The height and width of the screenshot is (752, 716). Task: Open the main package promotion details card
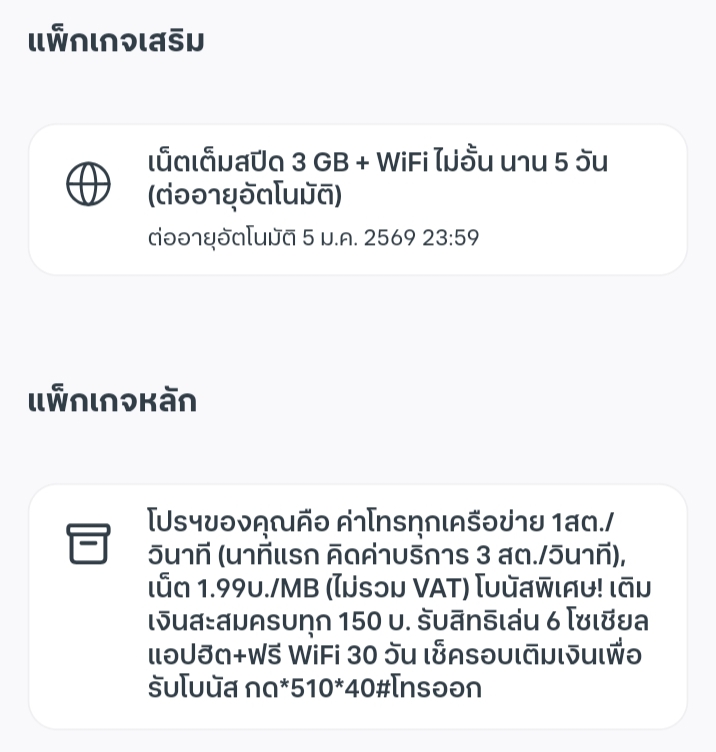point(357,606)
